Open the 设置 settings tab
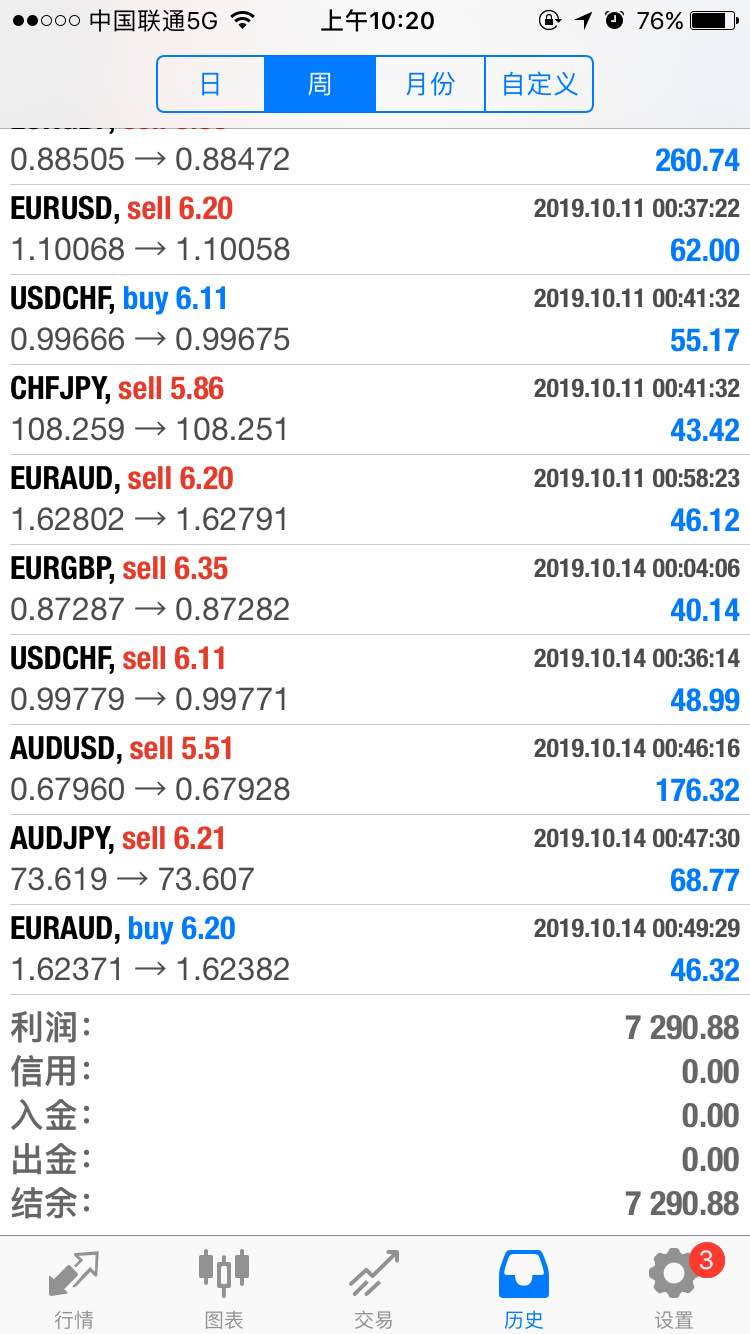Viewport: 750px width, 1334px height. [x=674, y=1288]
